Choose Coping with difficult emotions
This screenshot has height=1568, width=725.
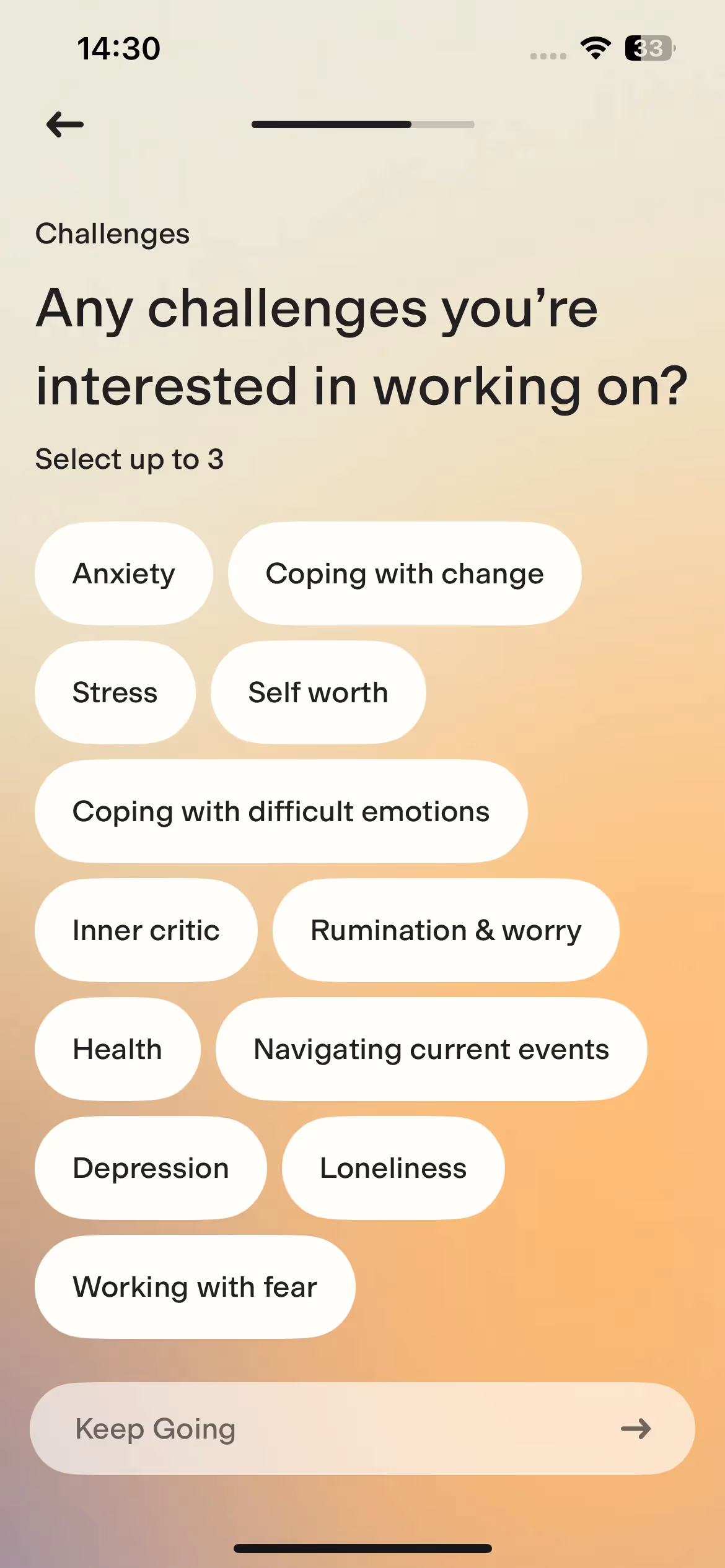(281, 811)
